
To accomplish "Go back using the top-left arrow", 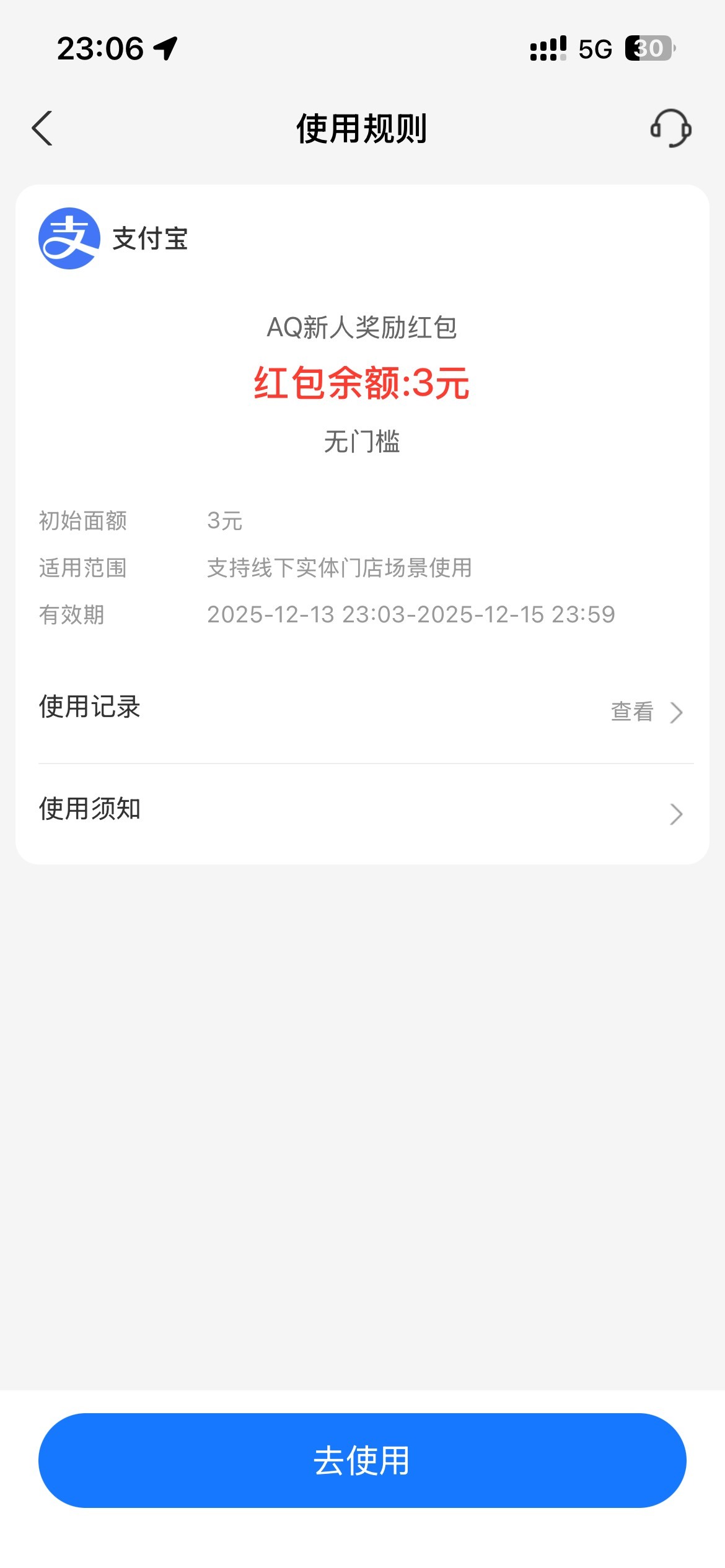I will [x=42, y=129].
